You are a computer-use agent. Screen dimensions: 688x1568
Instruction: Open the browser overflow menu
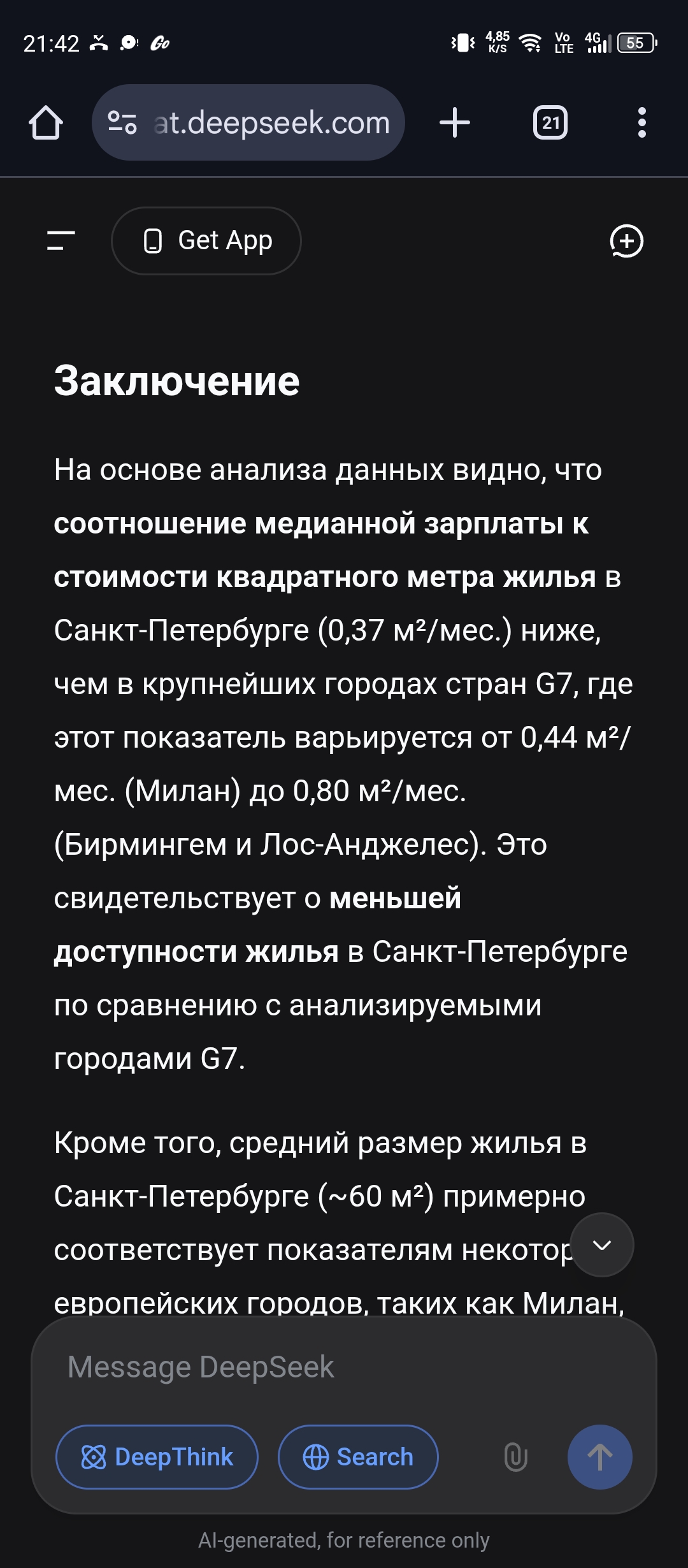642,122
